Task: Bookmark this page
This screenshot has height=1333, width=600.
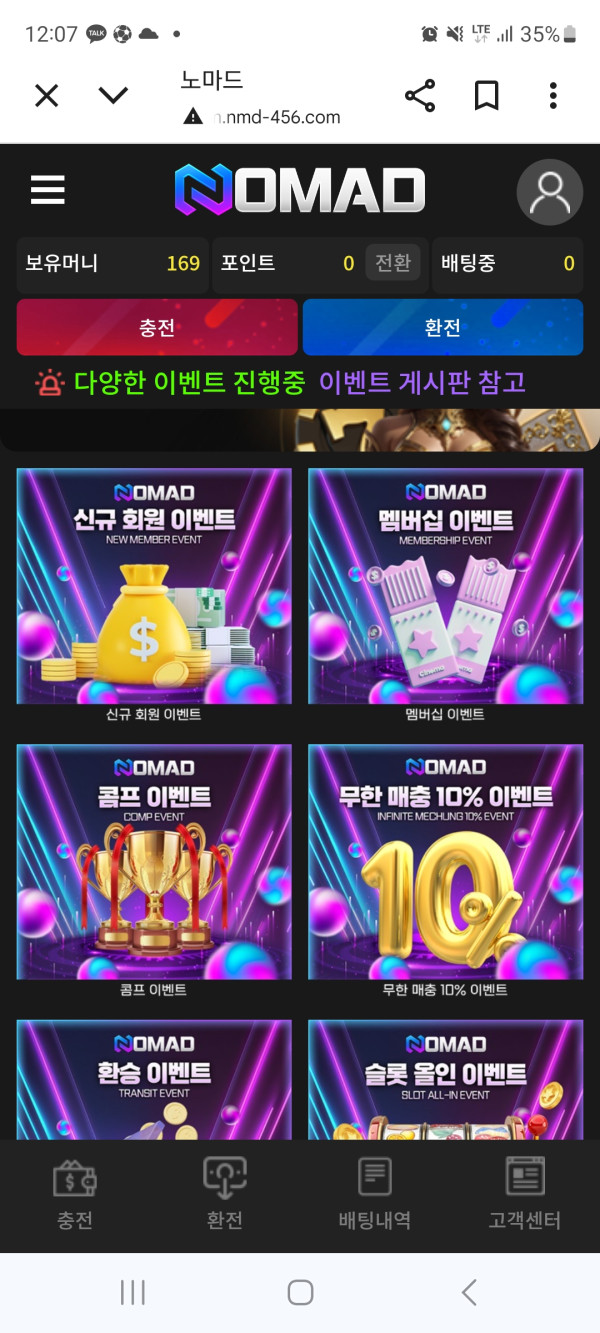Action: (x=486, y=96)
